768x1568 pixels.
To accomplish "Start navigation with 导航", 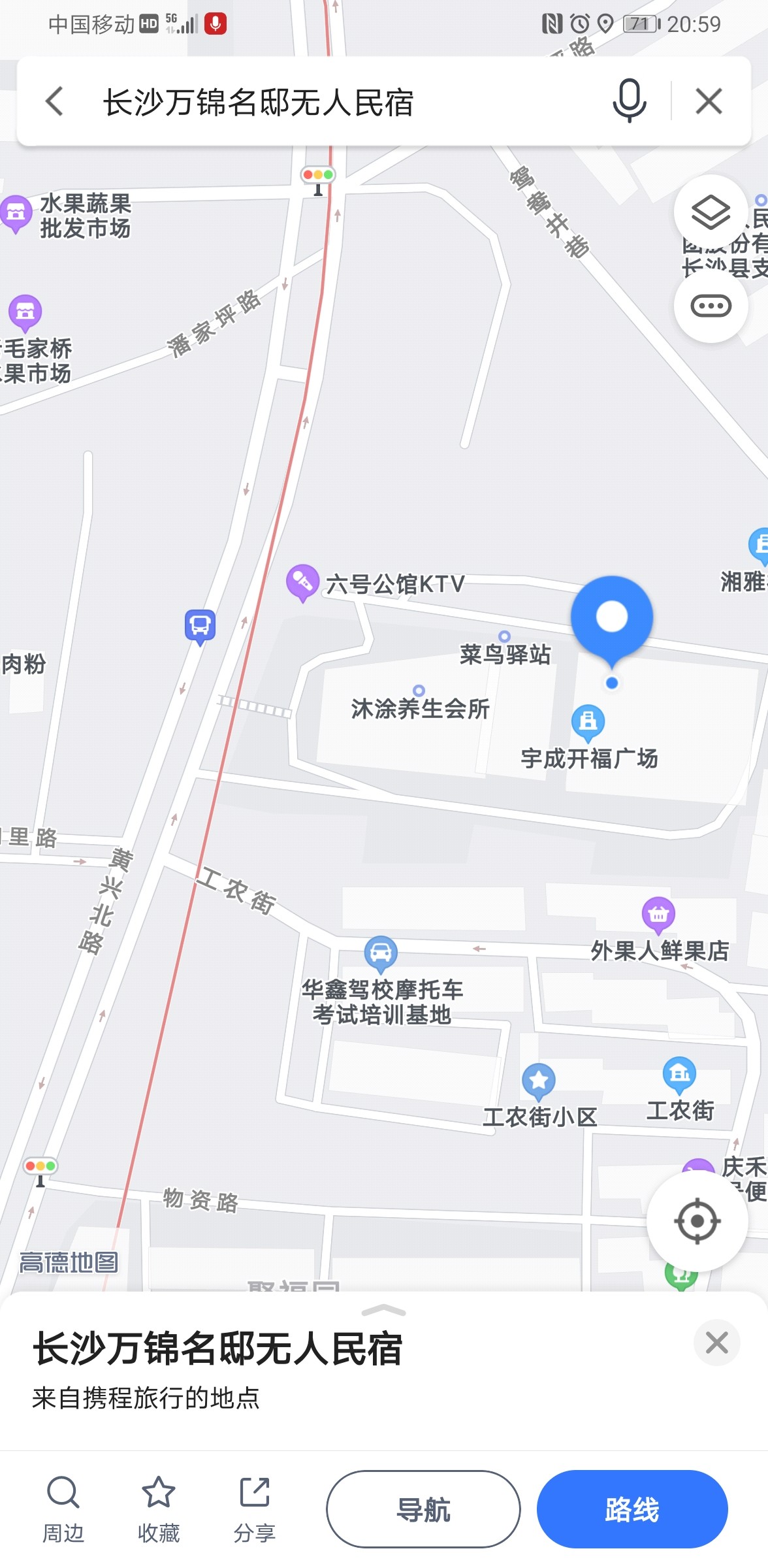I will click(x=423, y=1509).
